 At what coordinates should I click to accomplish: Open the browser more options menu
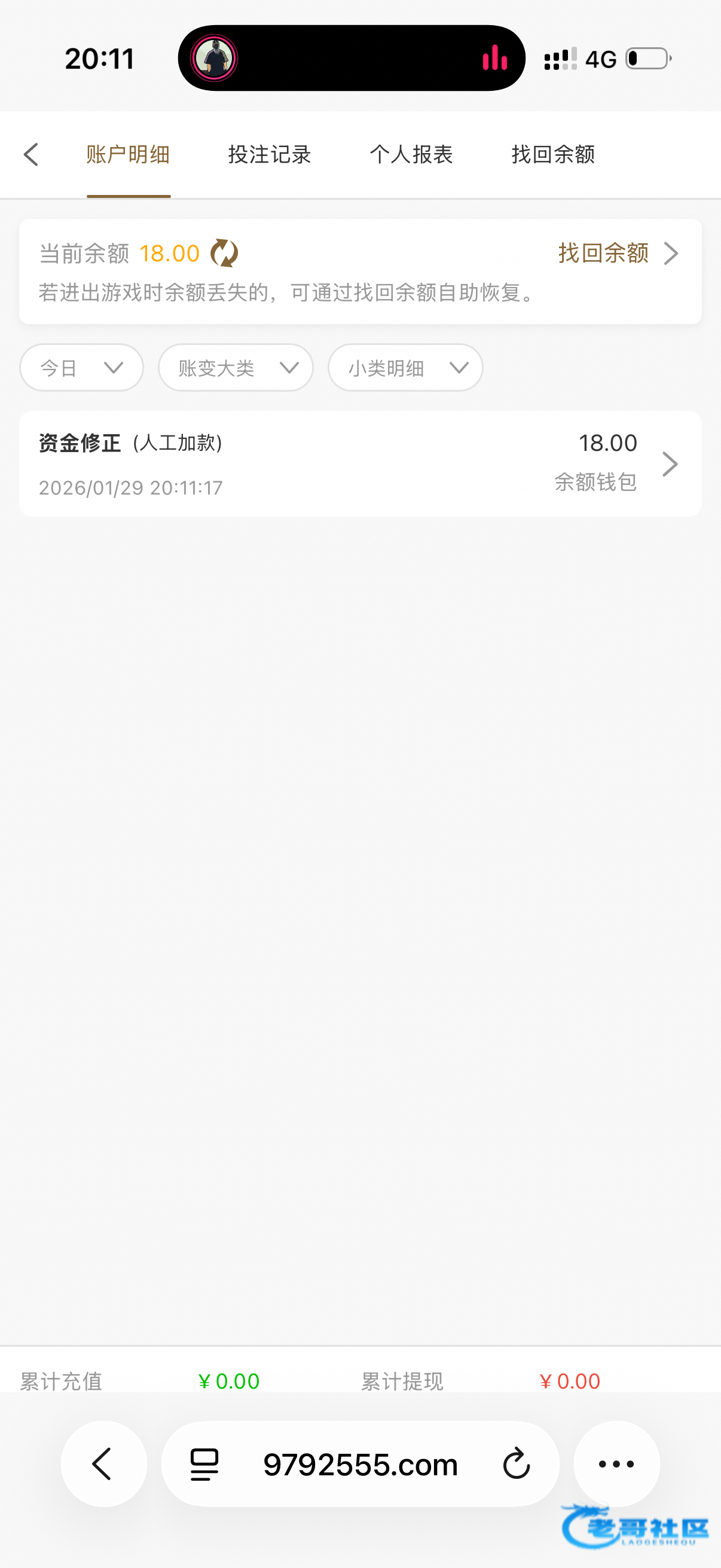tap(616, 1464)
